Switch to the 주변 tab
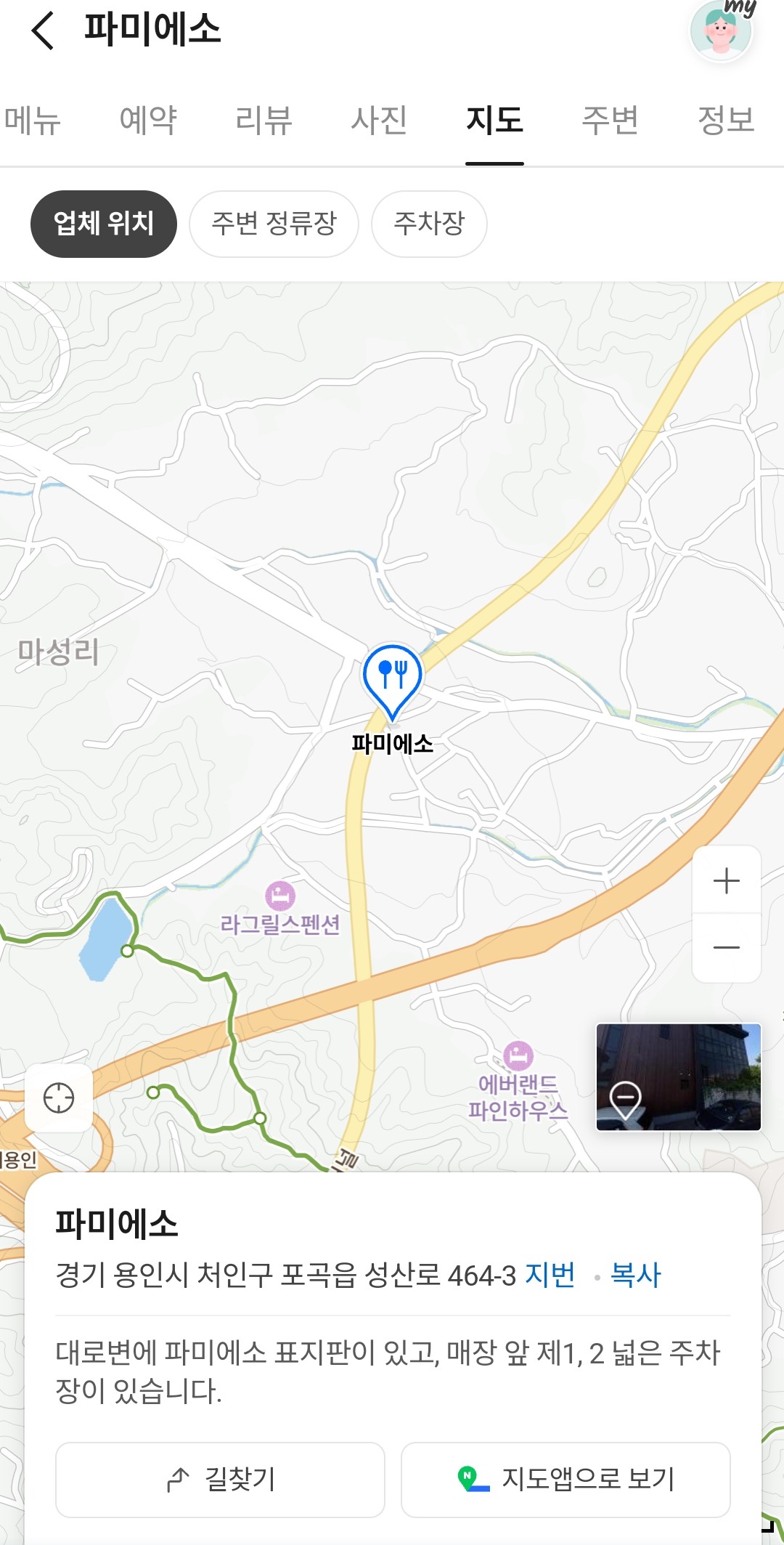Image resolution: width=784 pixels, height=1545 pixels. click(610, 120)
